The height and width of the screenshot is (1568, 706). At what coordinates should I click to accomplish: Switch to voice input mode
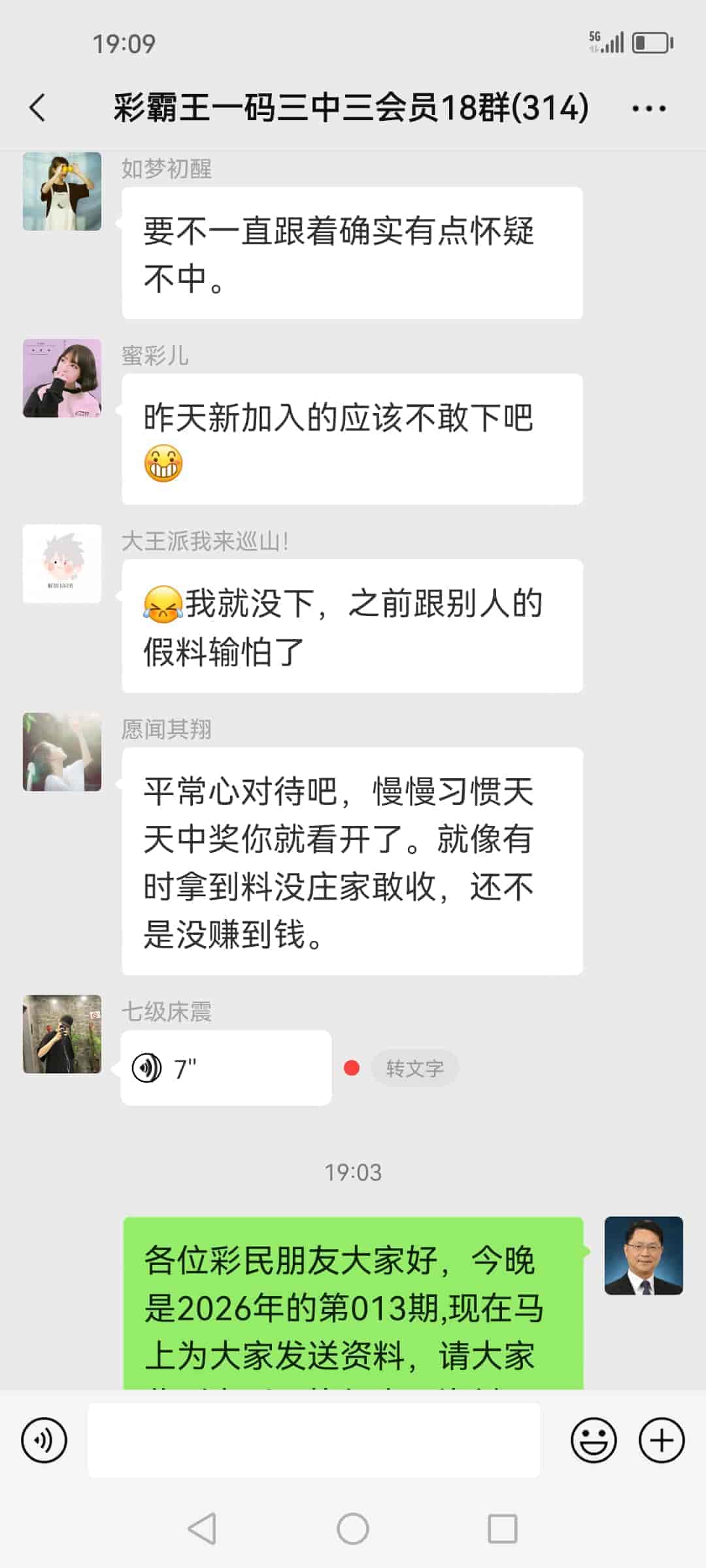[44, 1440]
